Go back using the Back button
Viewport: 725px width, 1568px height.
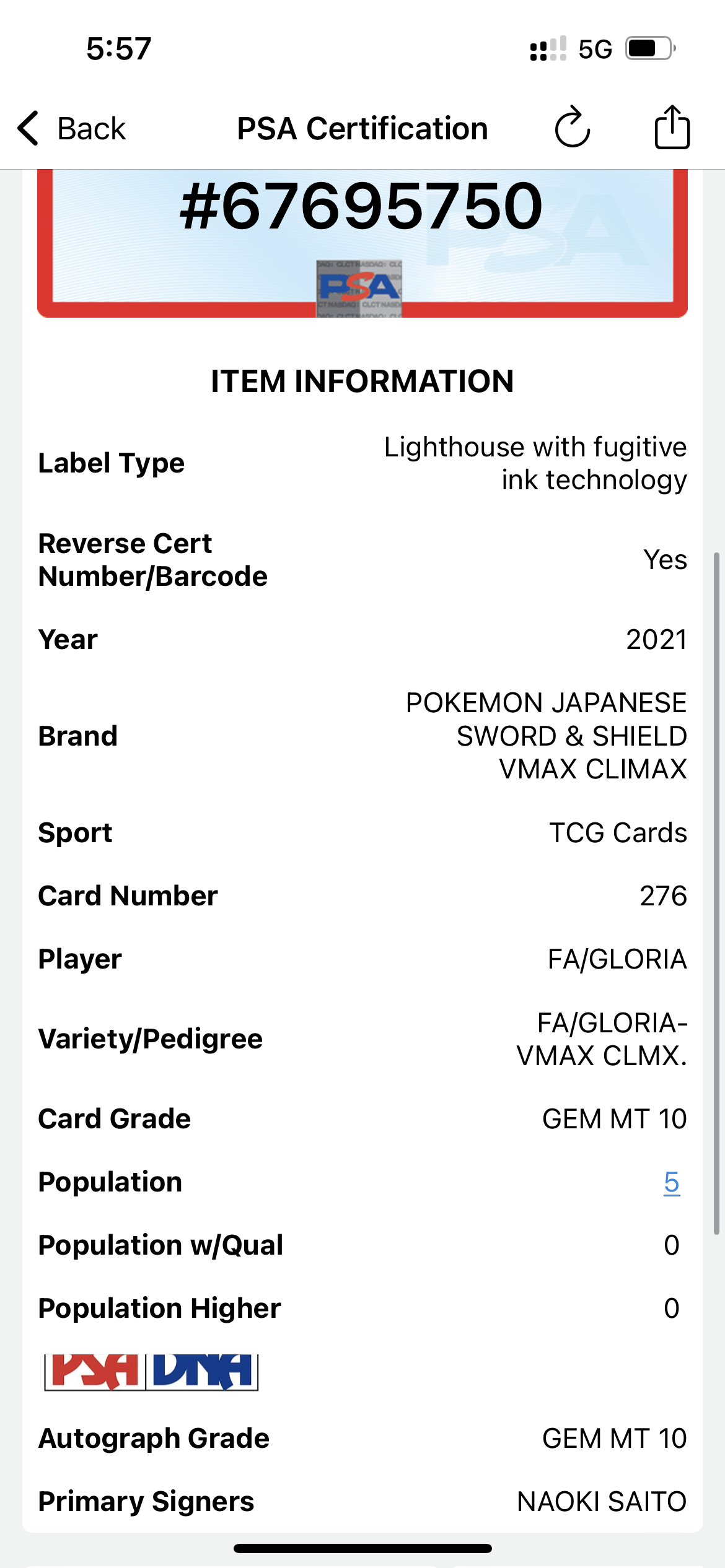(x=71, y=128)
